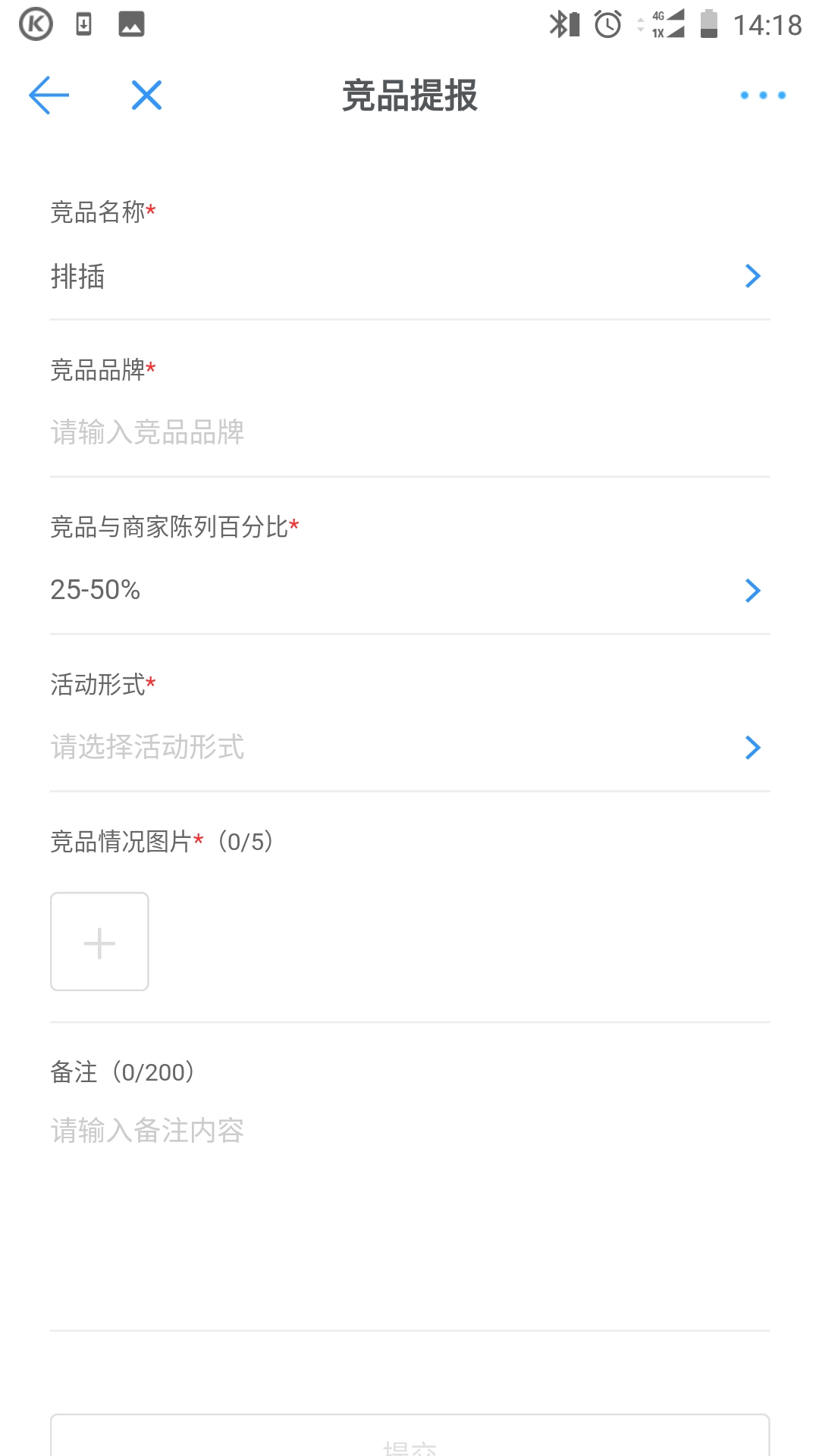Go back using the blue arrow
Screen dimensions: 819x1456
pos(49,96)
